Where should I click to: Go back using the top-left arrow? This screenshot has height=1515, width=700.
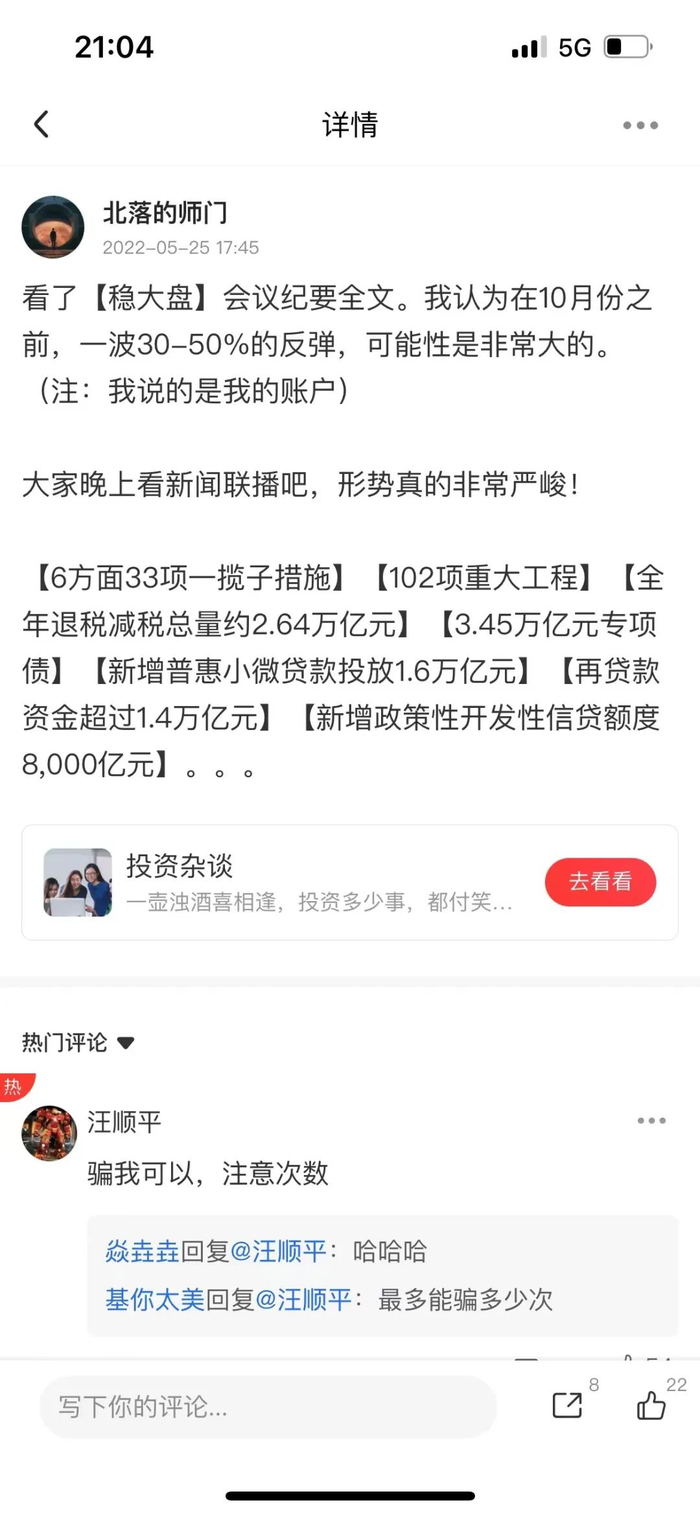coord(41,125)
